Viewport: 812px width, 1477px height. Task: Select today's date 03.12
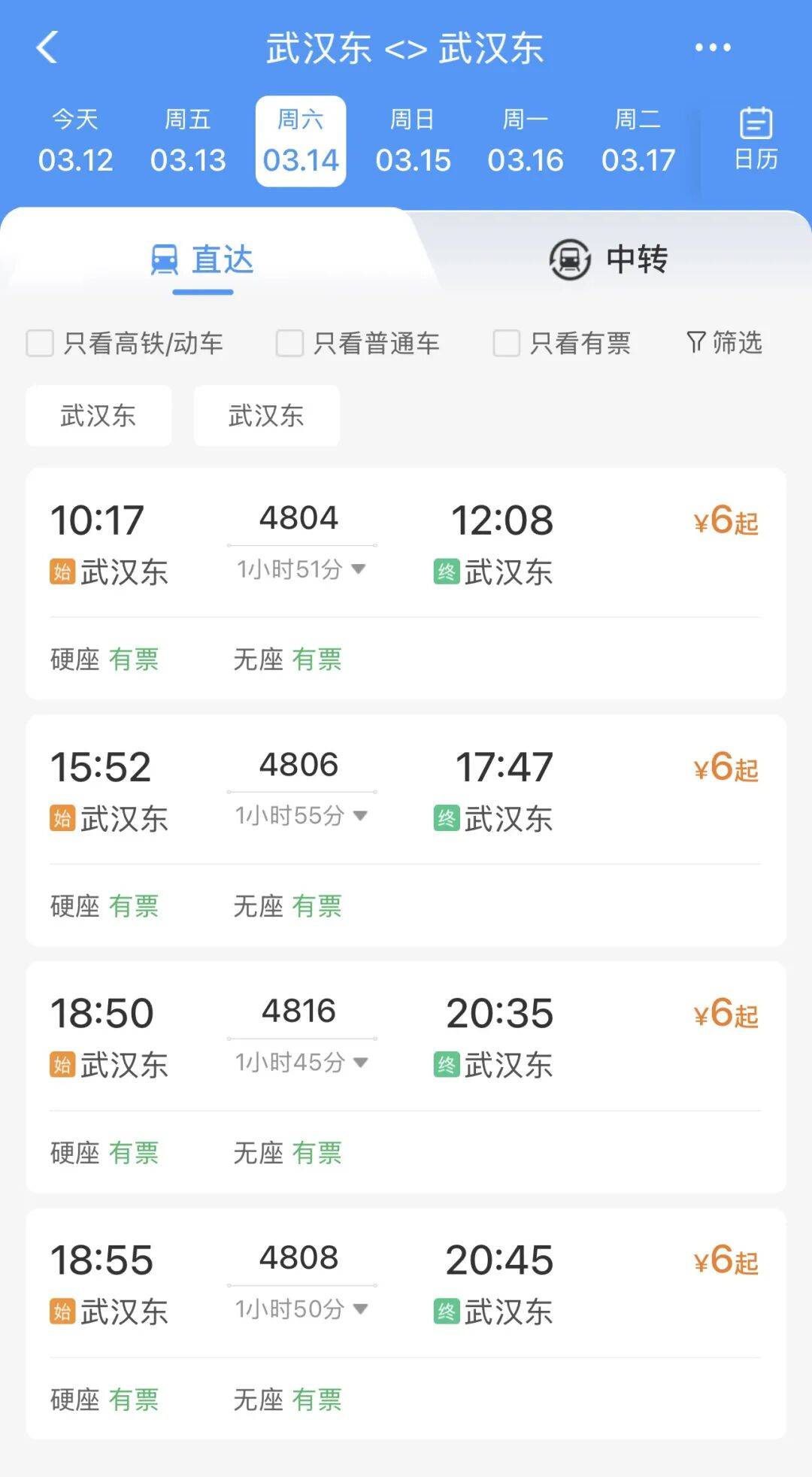click(75, 141)
